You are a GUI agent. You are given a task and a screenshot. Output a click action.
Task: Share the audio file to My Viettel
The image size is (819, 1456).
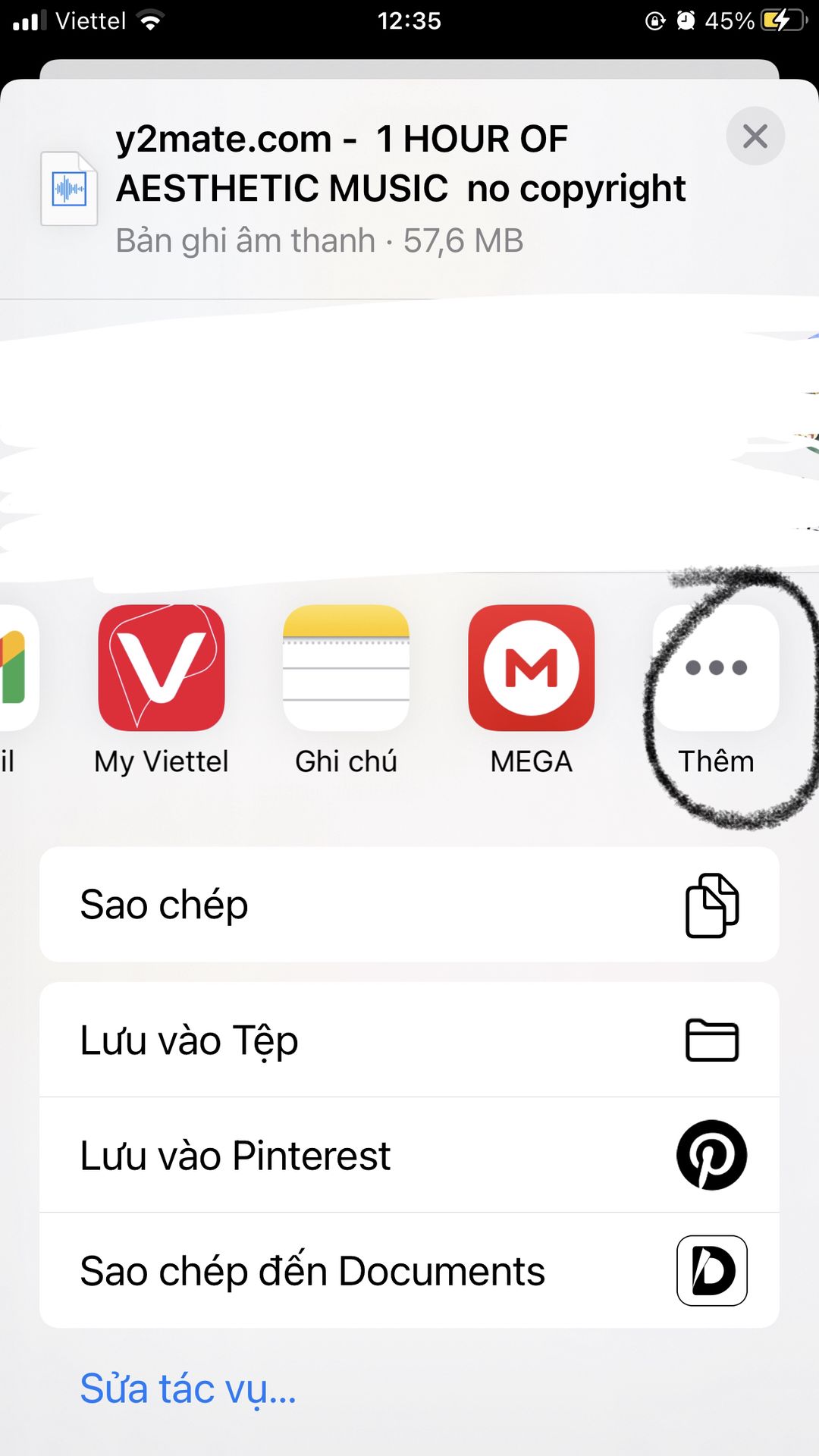point(162,667)
